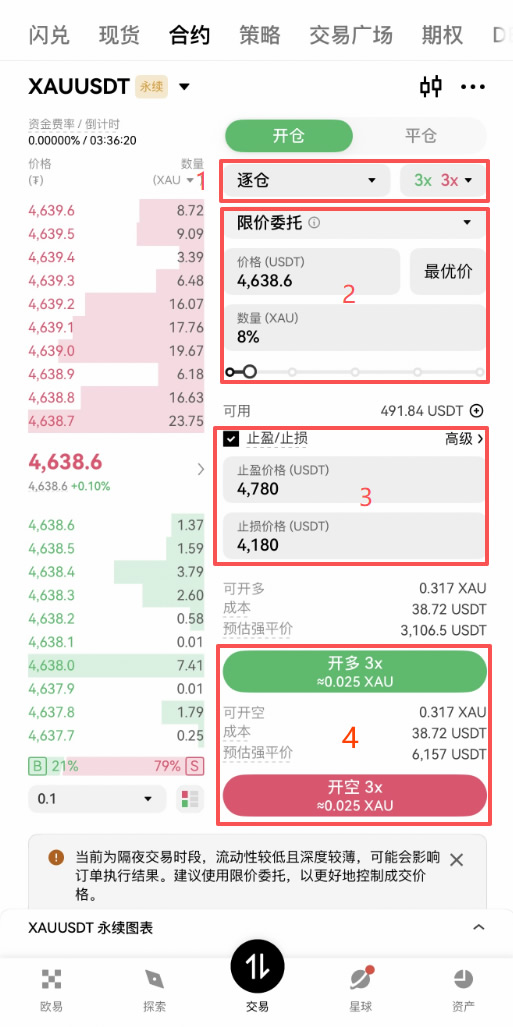The image size is (513, 1027).
Task: Change the 3x leverage setting
Action: click(x=443, y=181)
